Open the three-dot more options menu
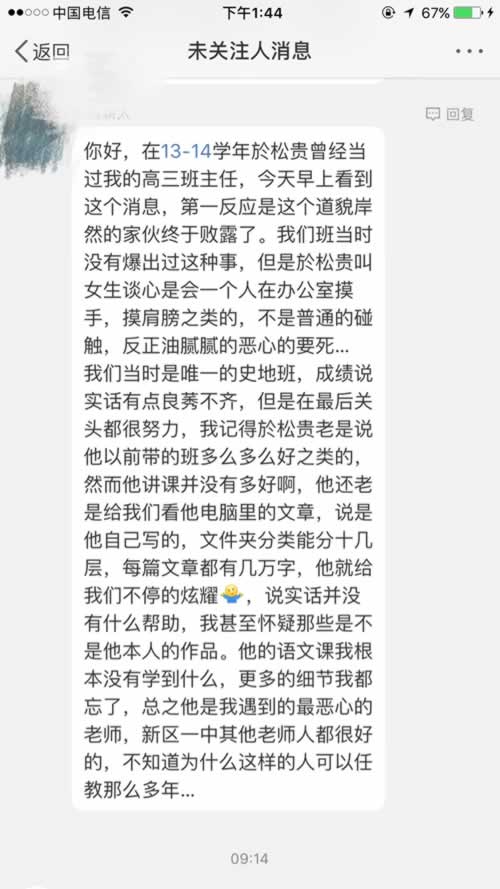Image resolution: width=500 pixels, height=889 pixels. 469,52
